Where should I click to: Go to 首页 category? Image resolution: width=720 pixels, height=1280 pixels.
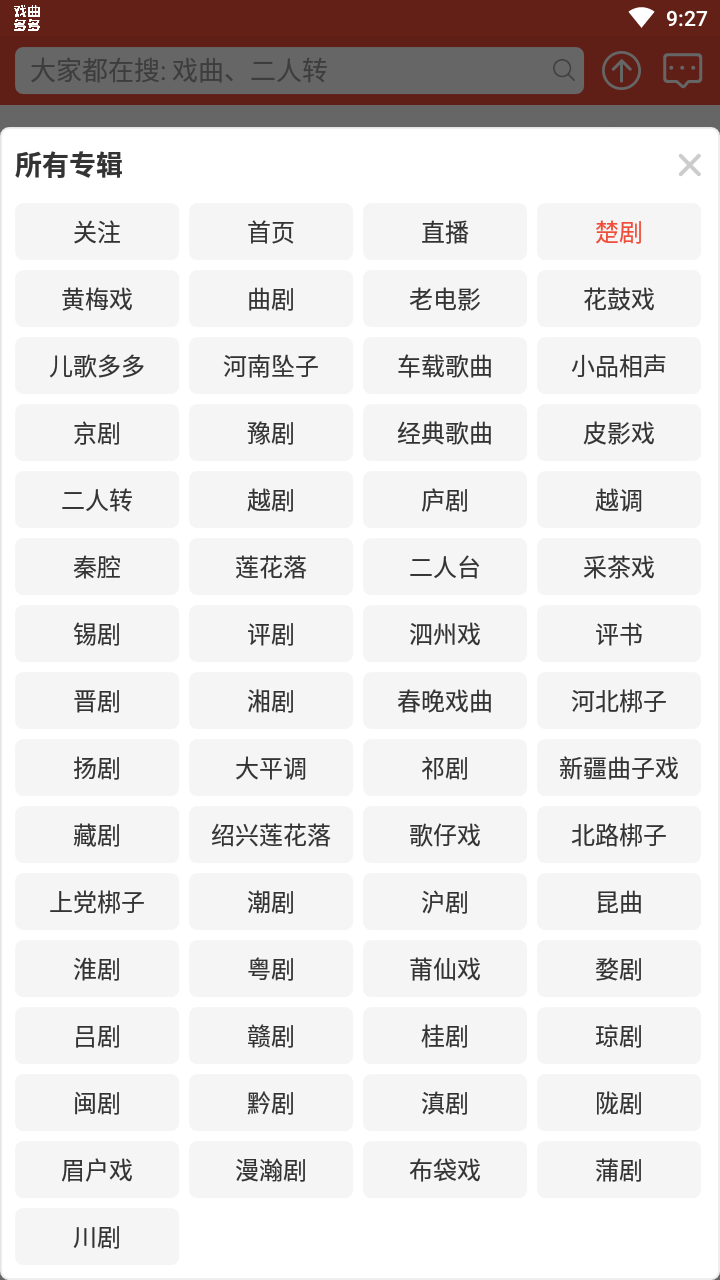[271, 232]
